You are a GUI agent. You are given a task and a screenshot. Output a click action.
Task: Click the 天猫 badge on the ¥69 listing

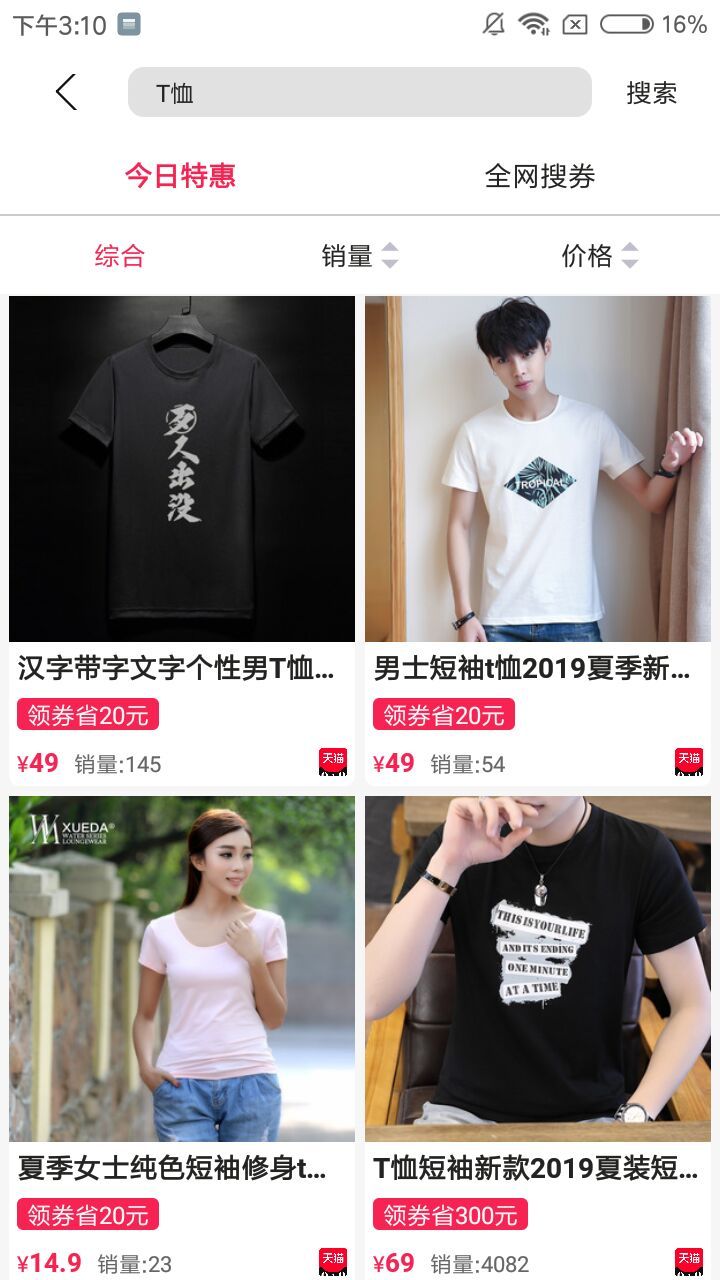click(688, 1261)
